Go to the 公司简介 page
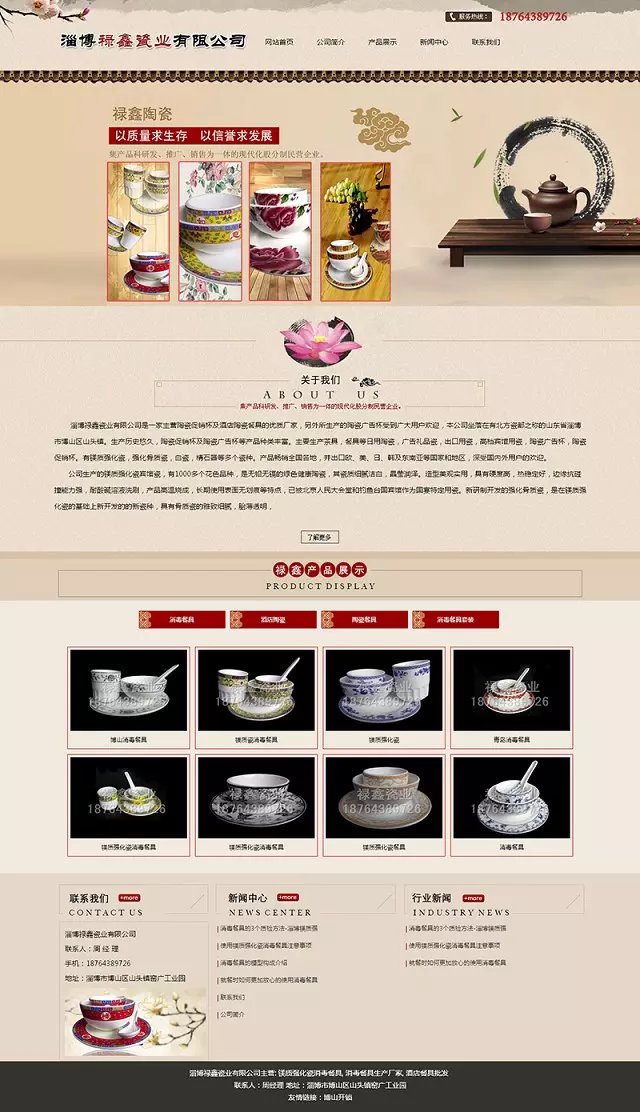This screenshot has height=1112, width=640. (331, 43)
